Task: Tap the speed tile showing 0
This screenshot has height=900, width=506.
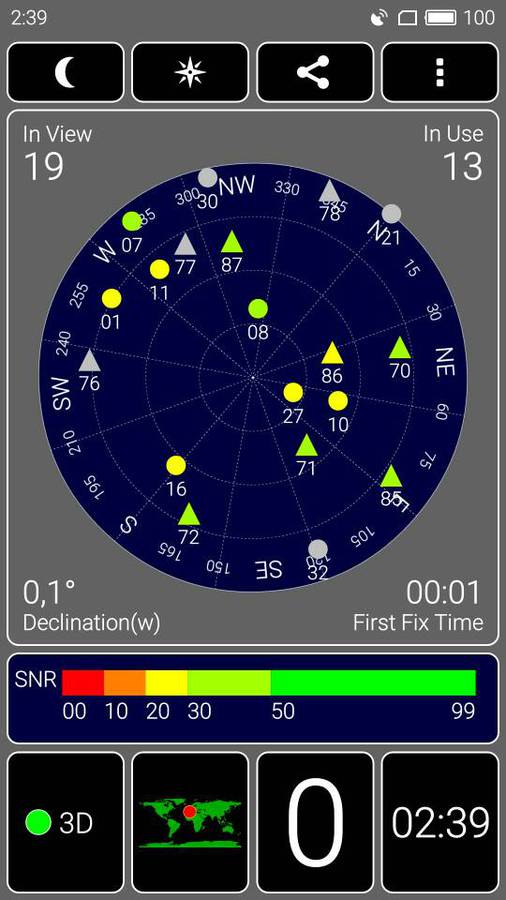Action: pyautogui.click(x=315, y=823)
